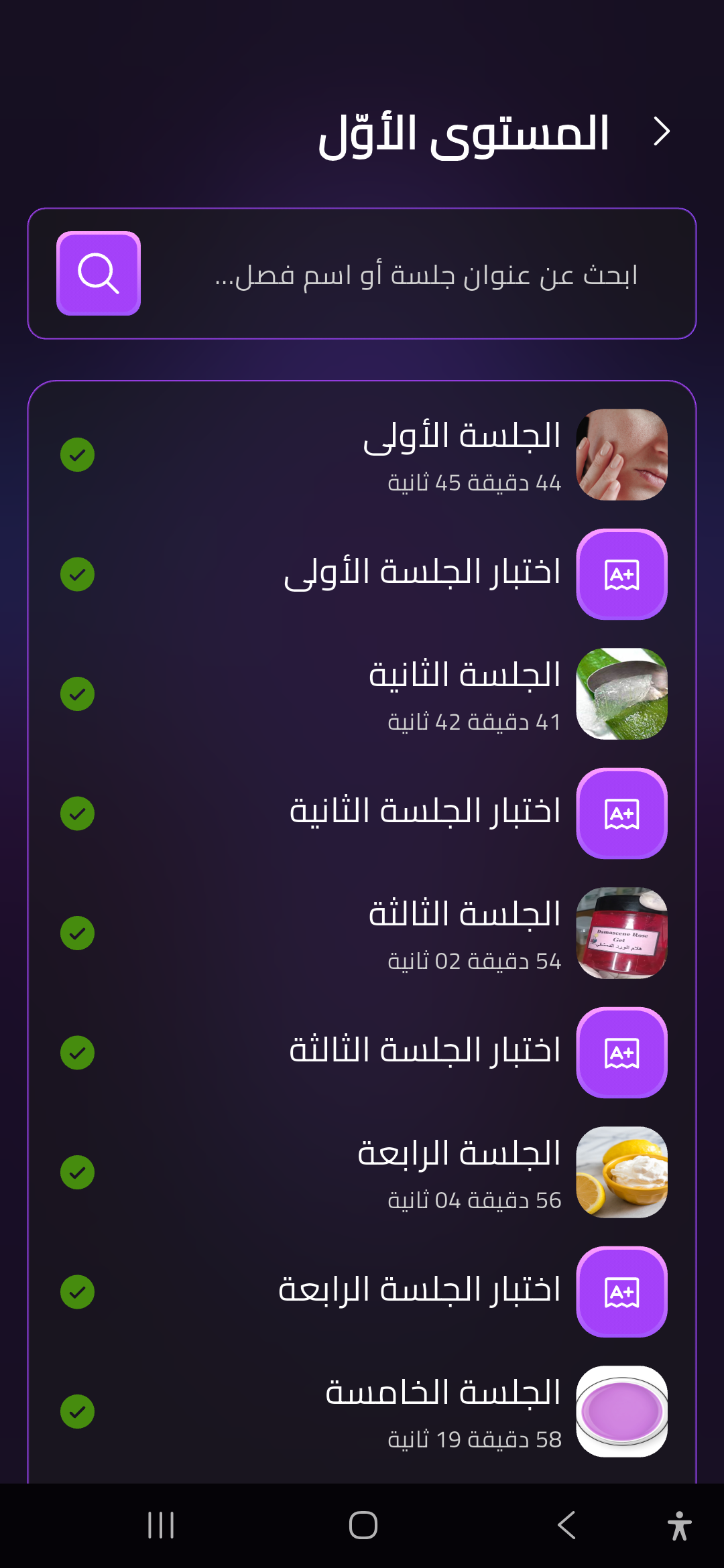724x1568 pixels.
Task: Tap the green checkmark beside الجلسة الأولى
Action: (78, 455)
